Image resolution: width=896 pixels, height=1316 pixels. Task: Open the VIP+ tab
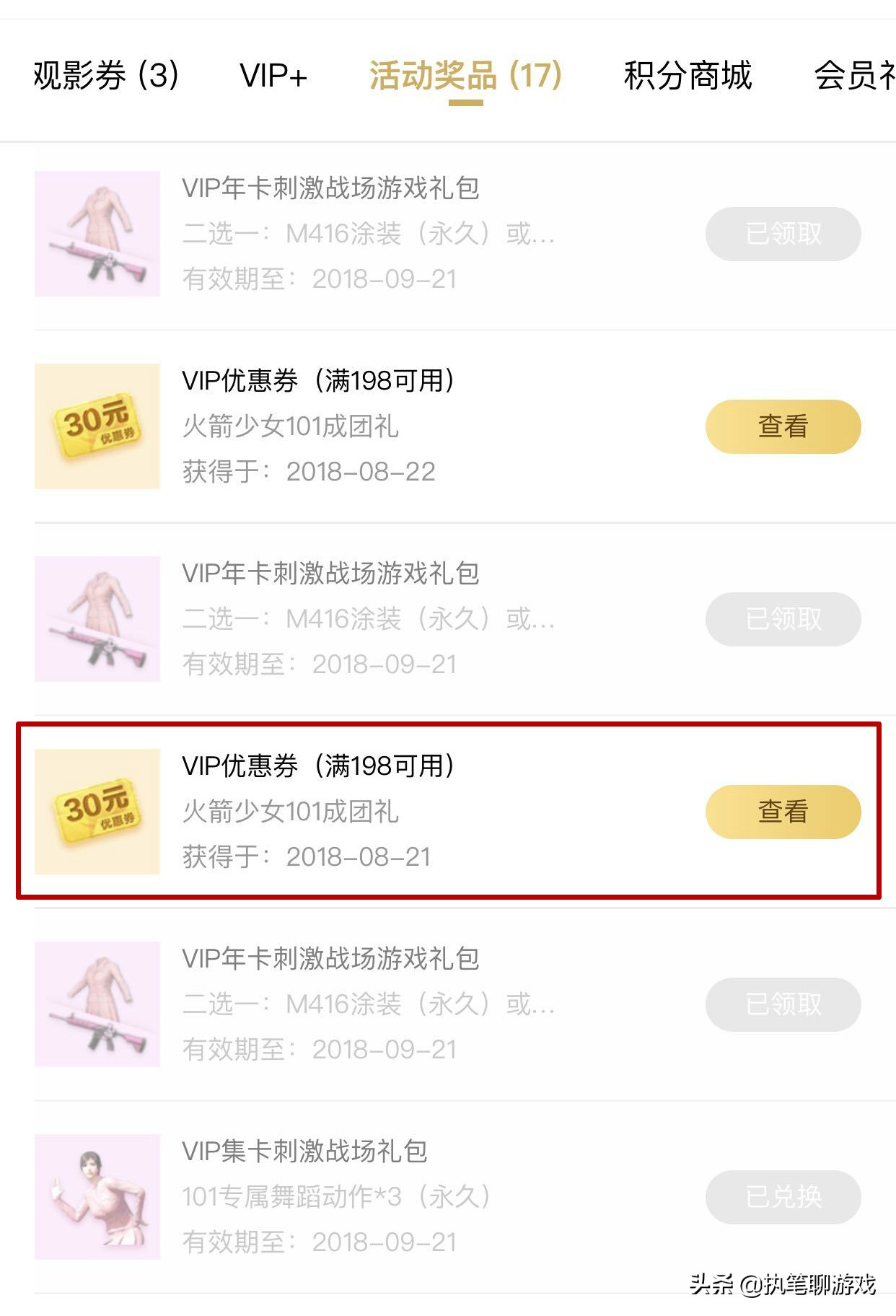click(273, 75)
